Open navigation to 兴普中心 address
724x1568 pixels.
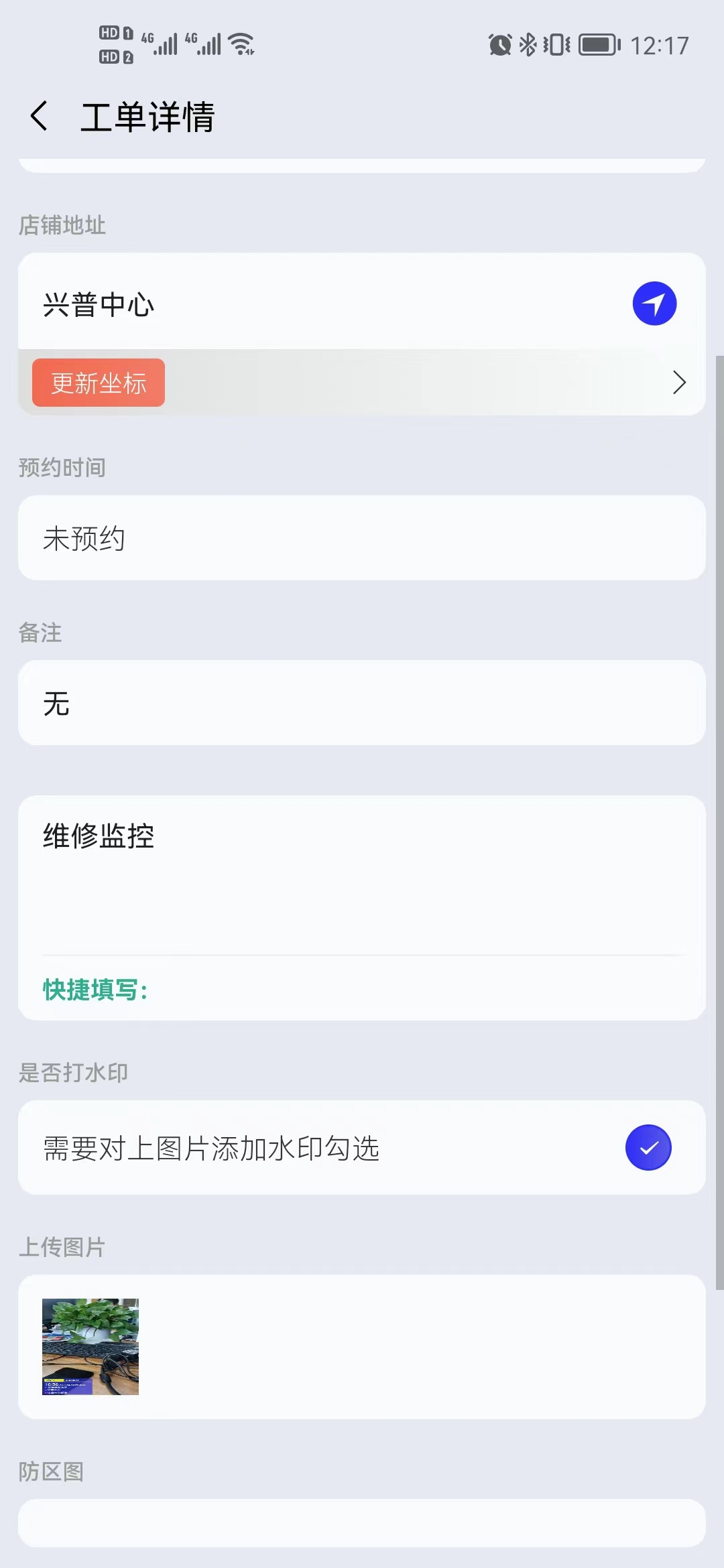point(654,304)
